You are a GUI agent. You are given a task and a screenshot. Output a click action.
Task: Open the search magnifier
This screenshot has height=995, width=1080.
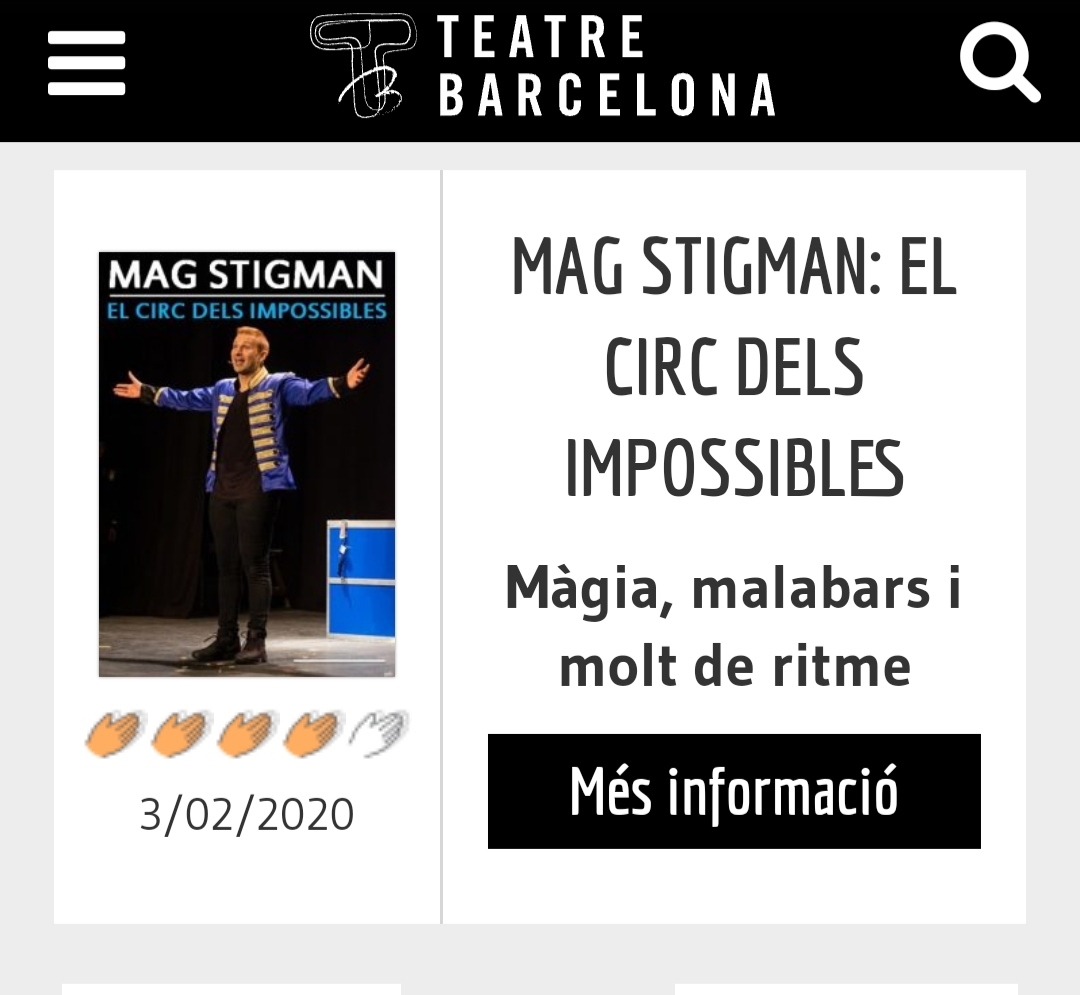click(999, 62)
